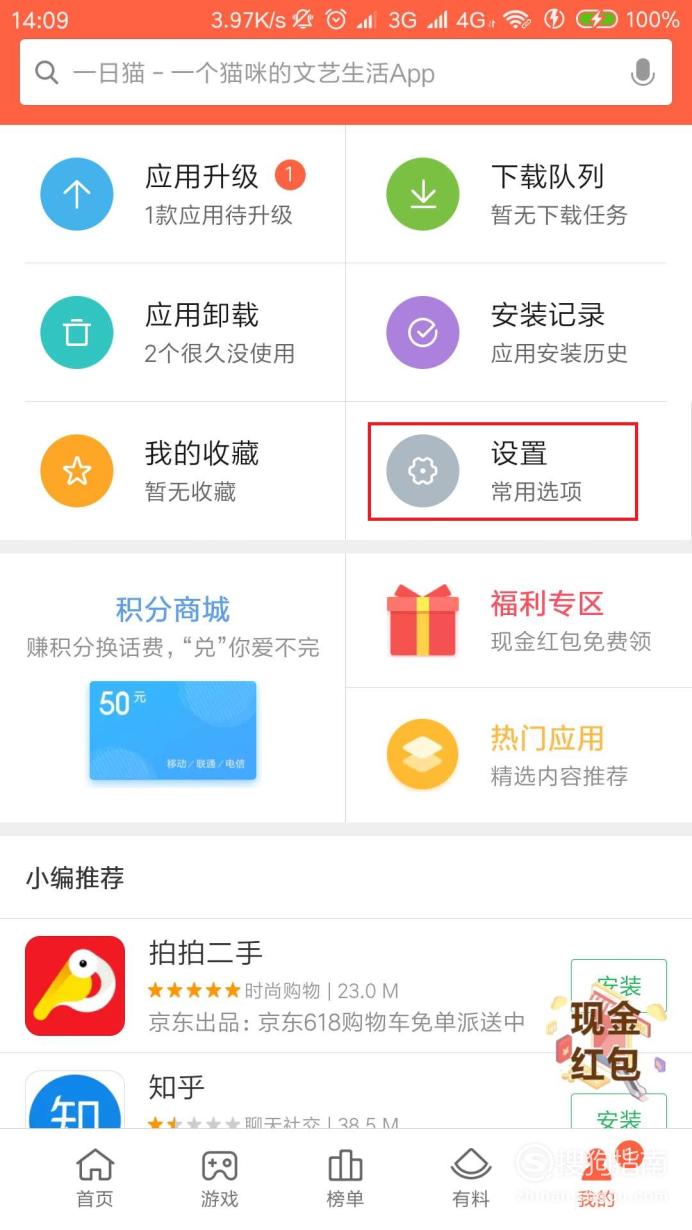Open 热门应用 popular apps
The image size is (692, 1230).
[519, 755]
